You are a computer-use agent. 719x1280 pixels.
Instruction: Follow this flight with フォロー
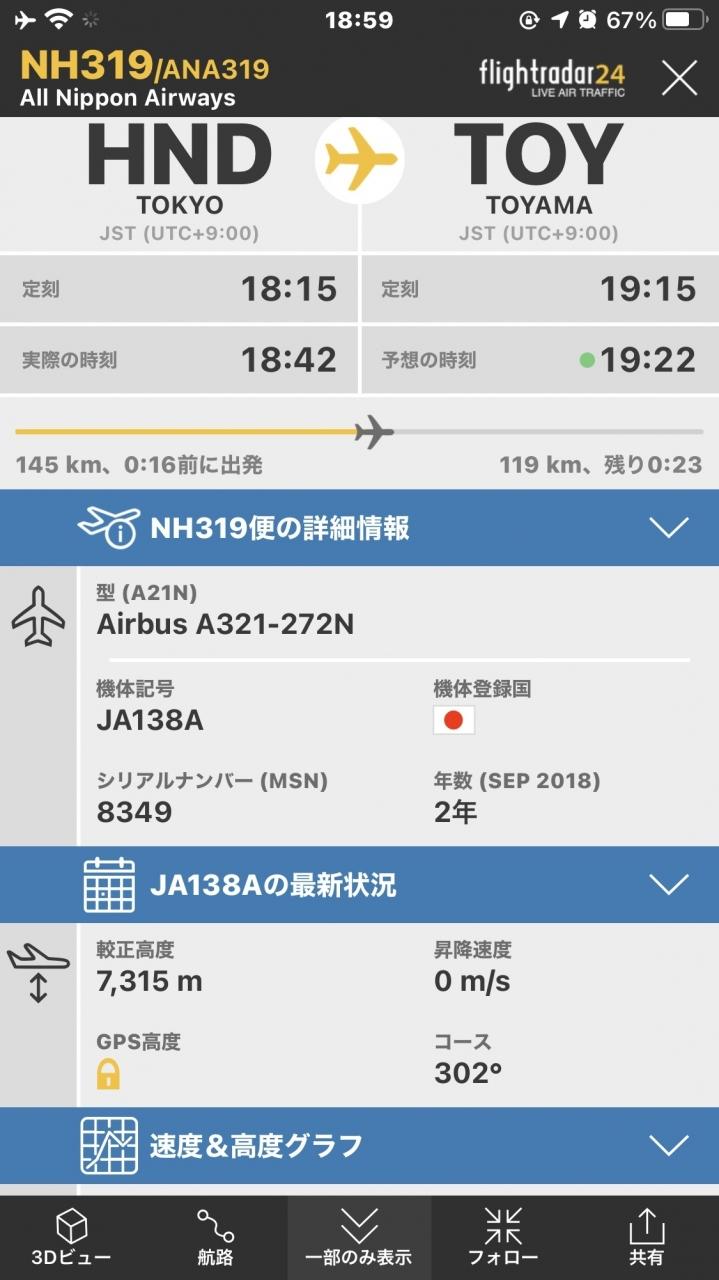pyautogui.click(x=503, y=1238)
